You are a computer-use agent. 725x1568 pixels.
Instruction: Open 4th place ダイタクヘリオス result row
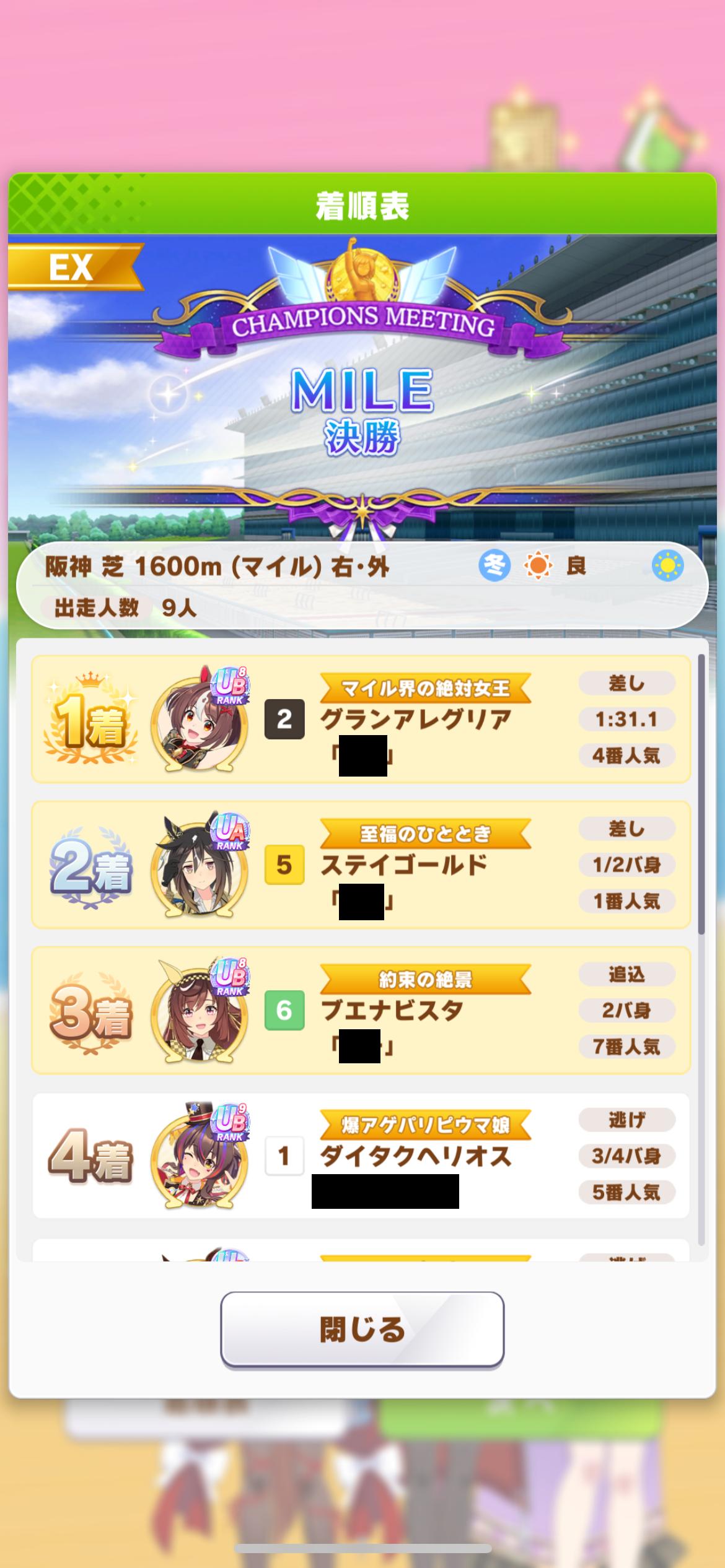coord(361,1156)
